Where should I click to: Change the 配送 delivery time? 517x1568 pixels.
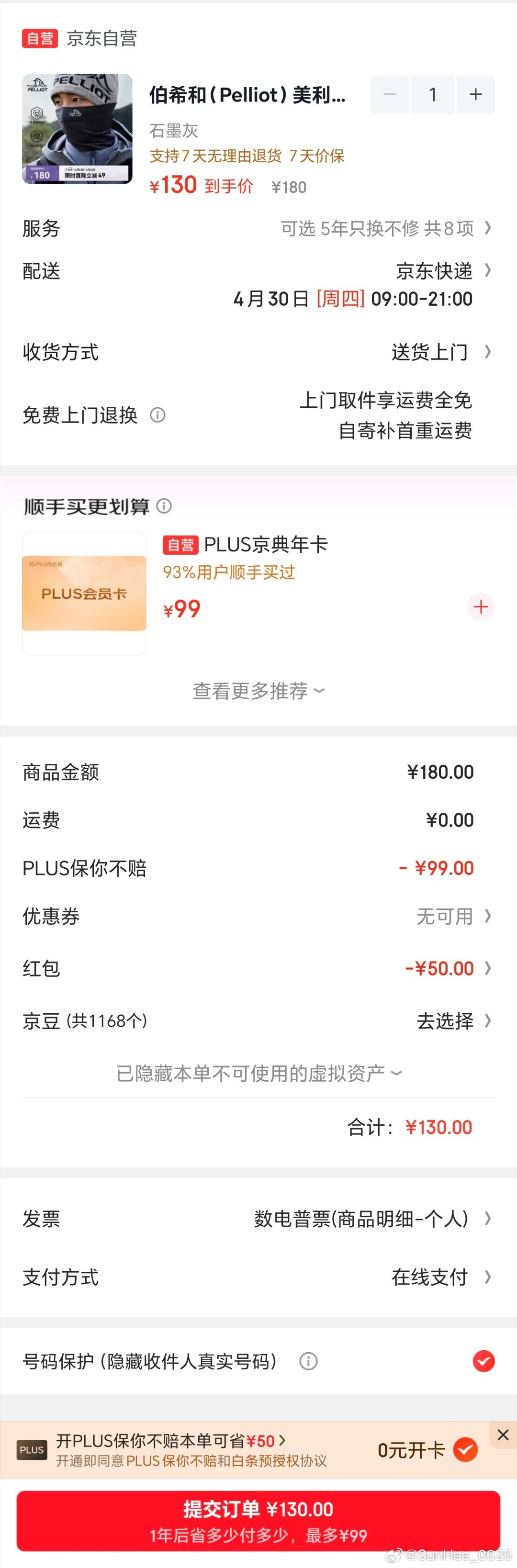click(x=353, y=299)
